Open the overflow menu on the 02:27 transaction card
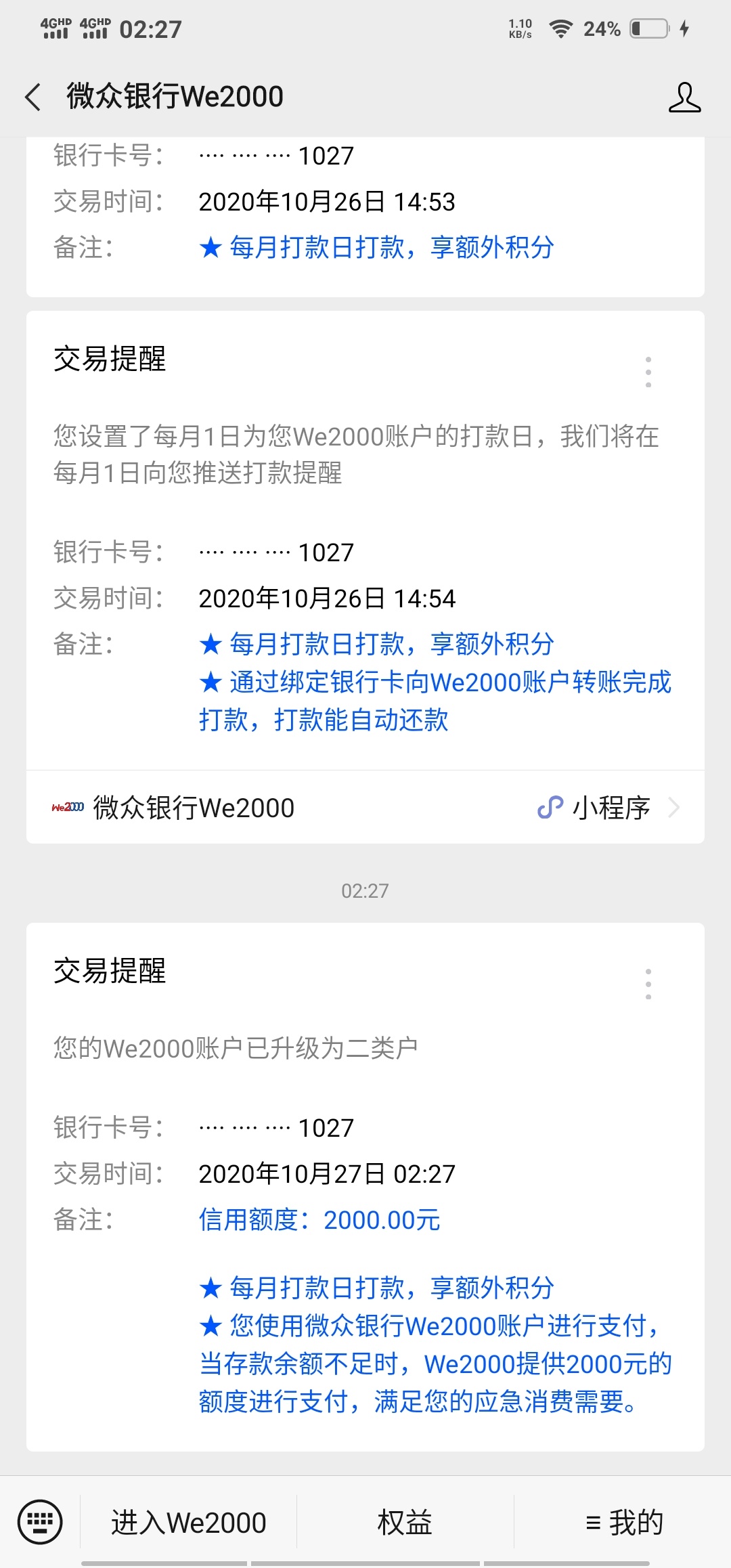 648,984
